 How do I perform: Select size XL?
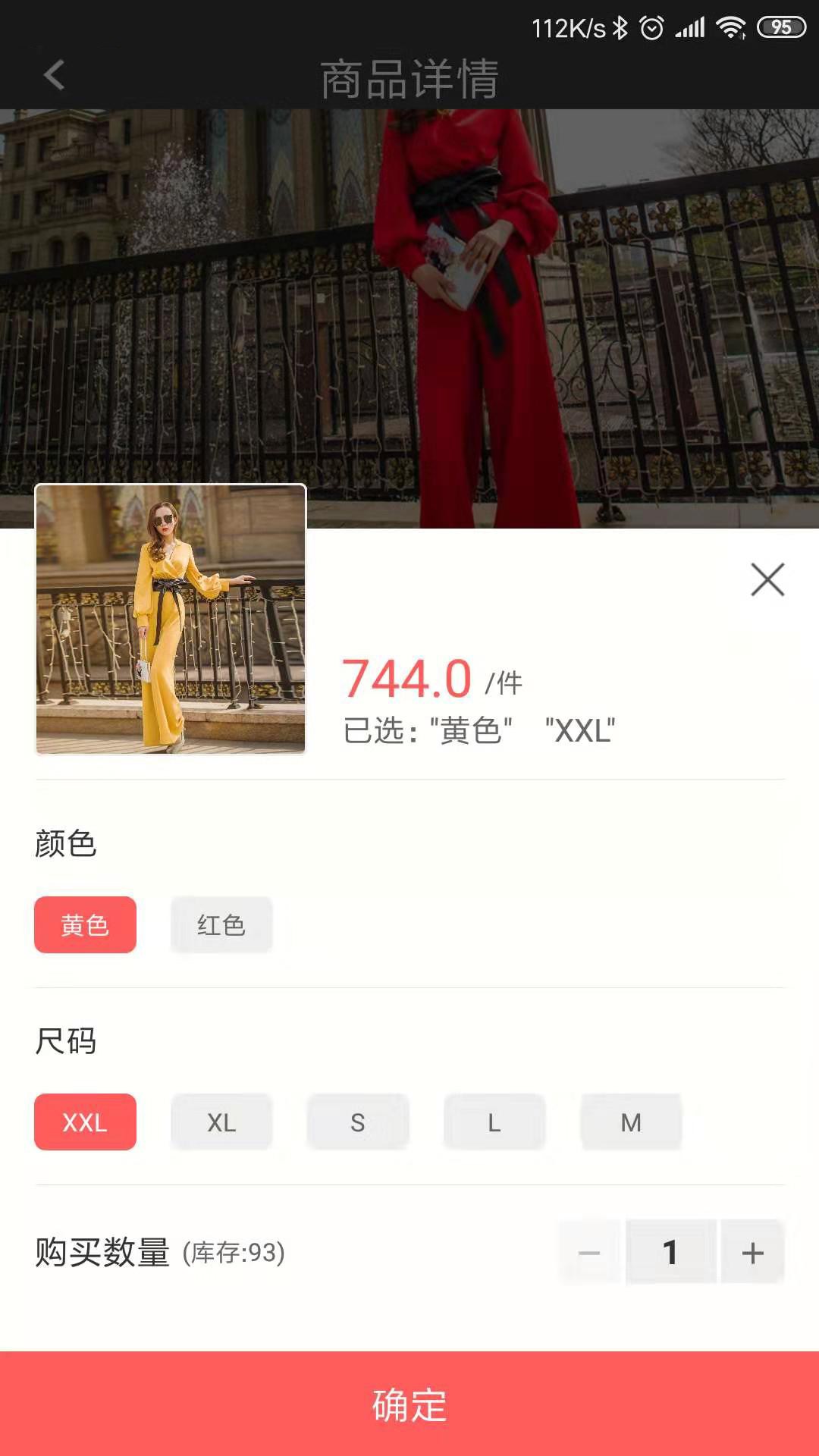point(221,1122)
